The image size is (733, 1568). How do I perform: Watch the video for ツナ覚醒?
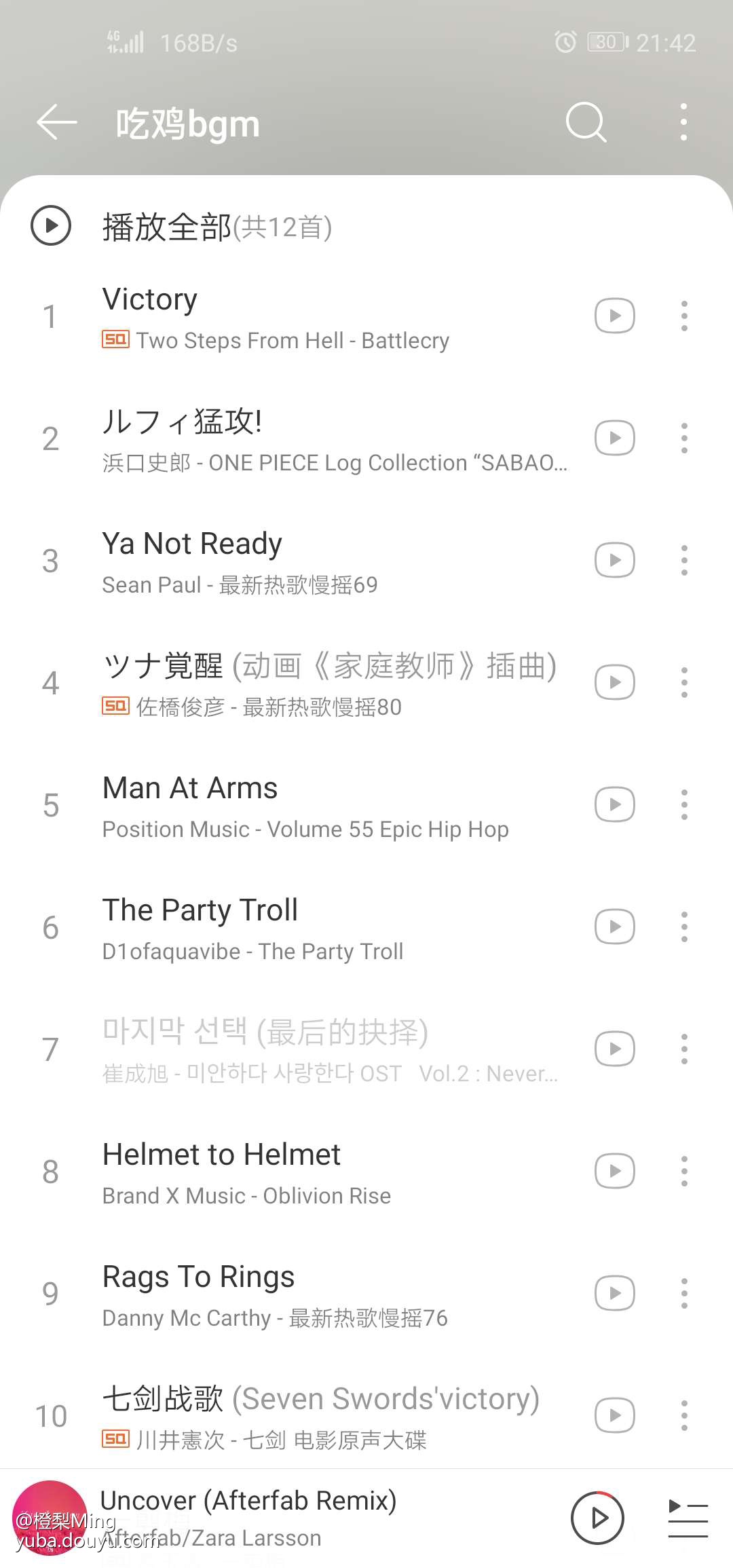point(615,683)
